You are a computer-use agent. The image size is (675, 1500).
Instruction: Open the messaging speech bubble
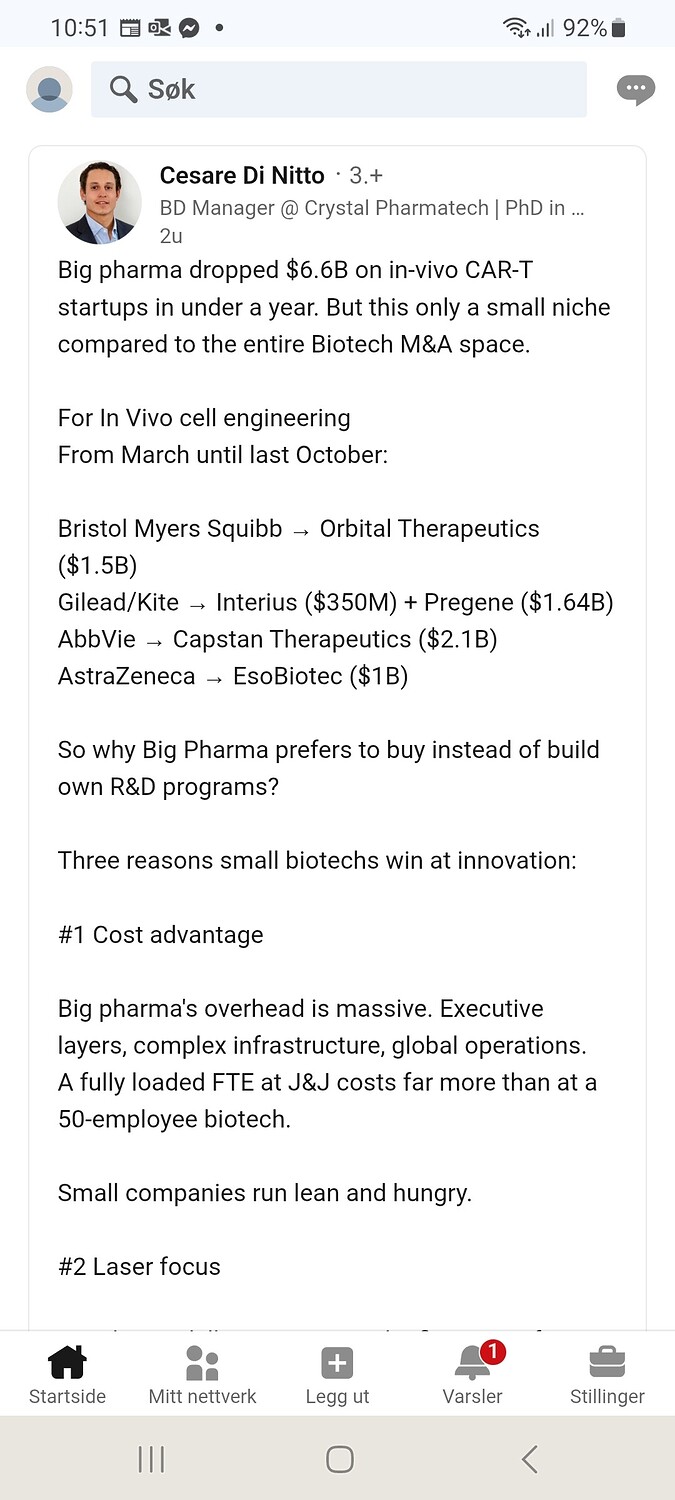[x=635, y=90]
